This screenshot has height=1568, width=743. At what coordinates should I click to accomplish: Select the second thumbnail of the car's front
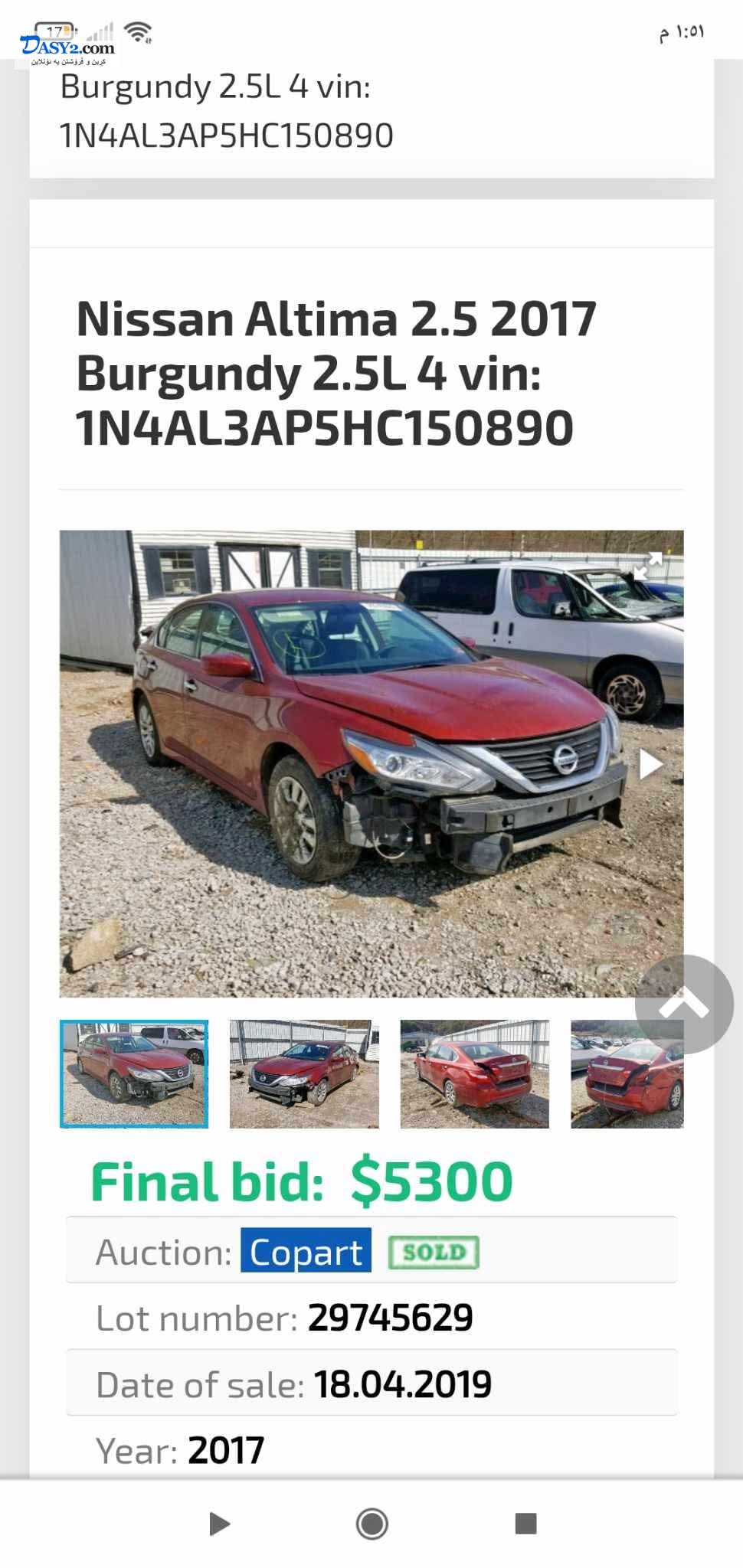(304, 1073)
